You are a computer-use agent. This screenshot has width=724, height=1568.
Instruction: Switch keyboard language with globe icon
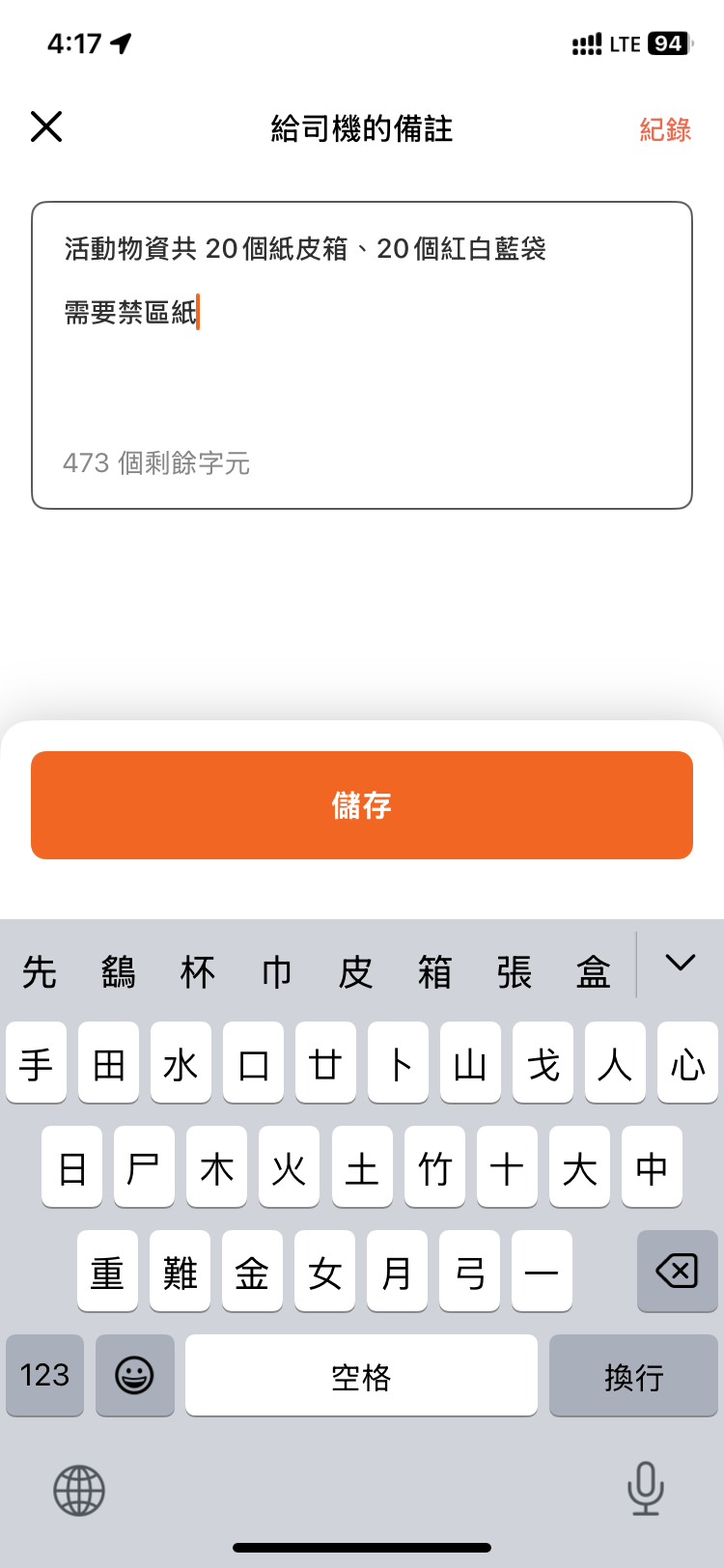coord(79,1490)
